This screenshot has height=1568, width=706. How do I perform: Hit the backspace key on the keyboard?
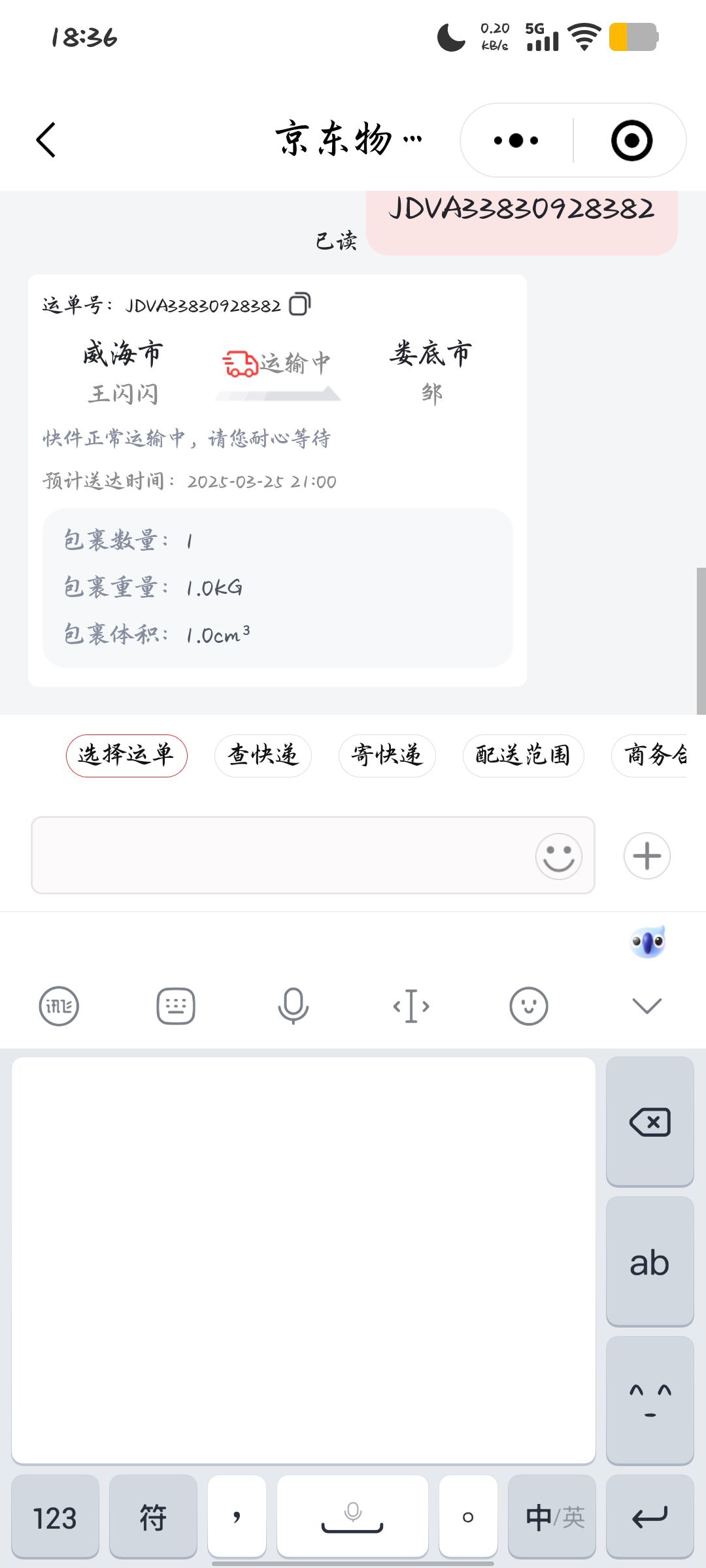[650, 1122]
